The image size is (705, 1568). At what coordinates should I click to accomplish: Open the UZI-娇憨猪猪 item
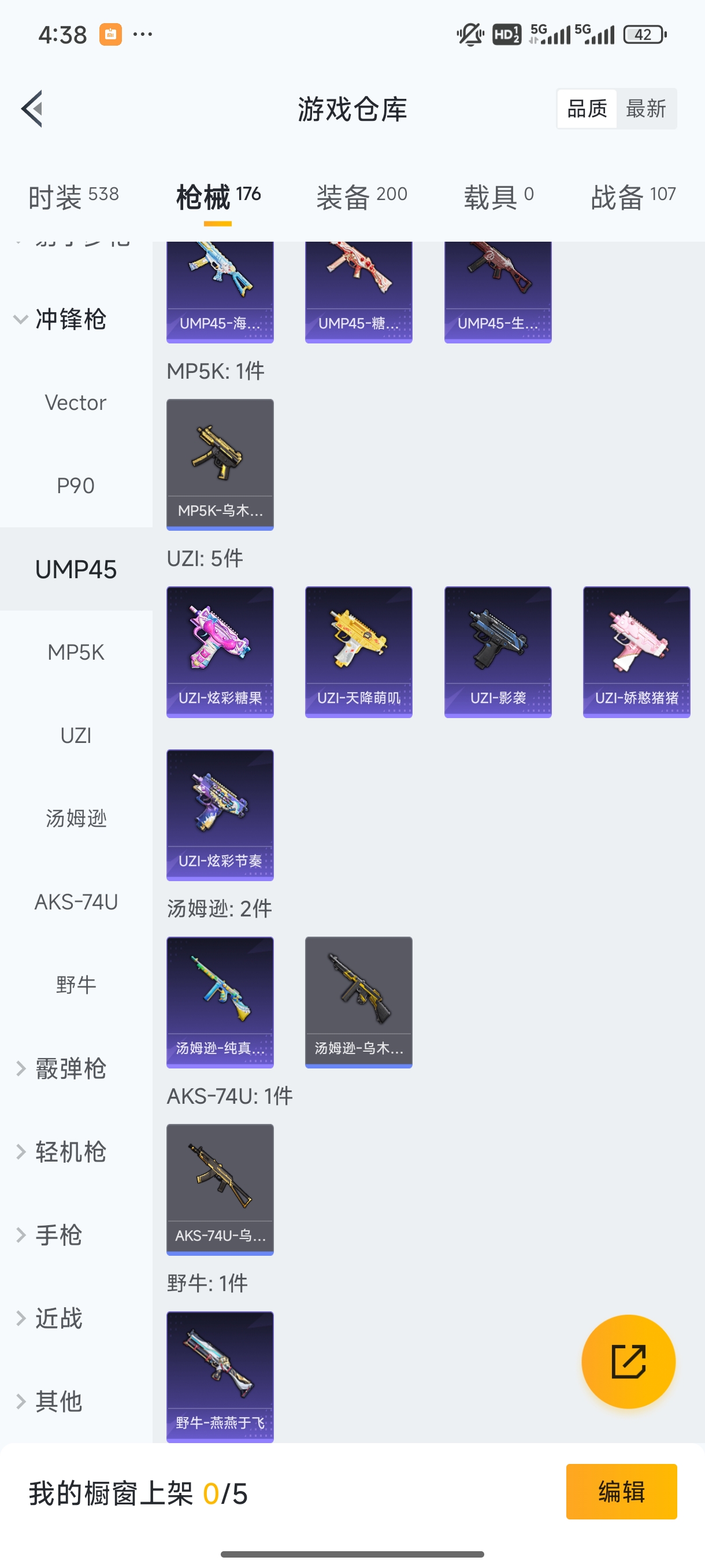(x=636, y=651)
